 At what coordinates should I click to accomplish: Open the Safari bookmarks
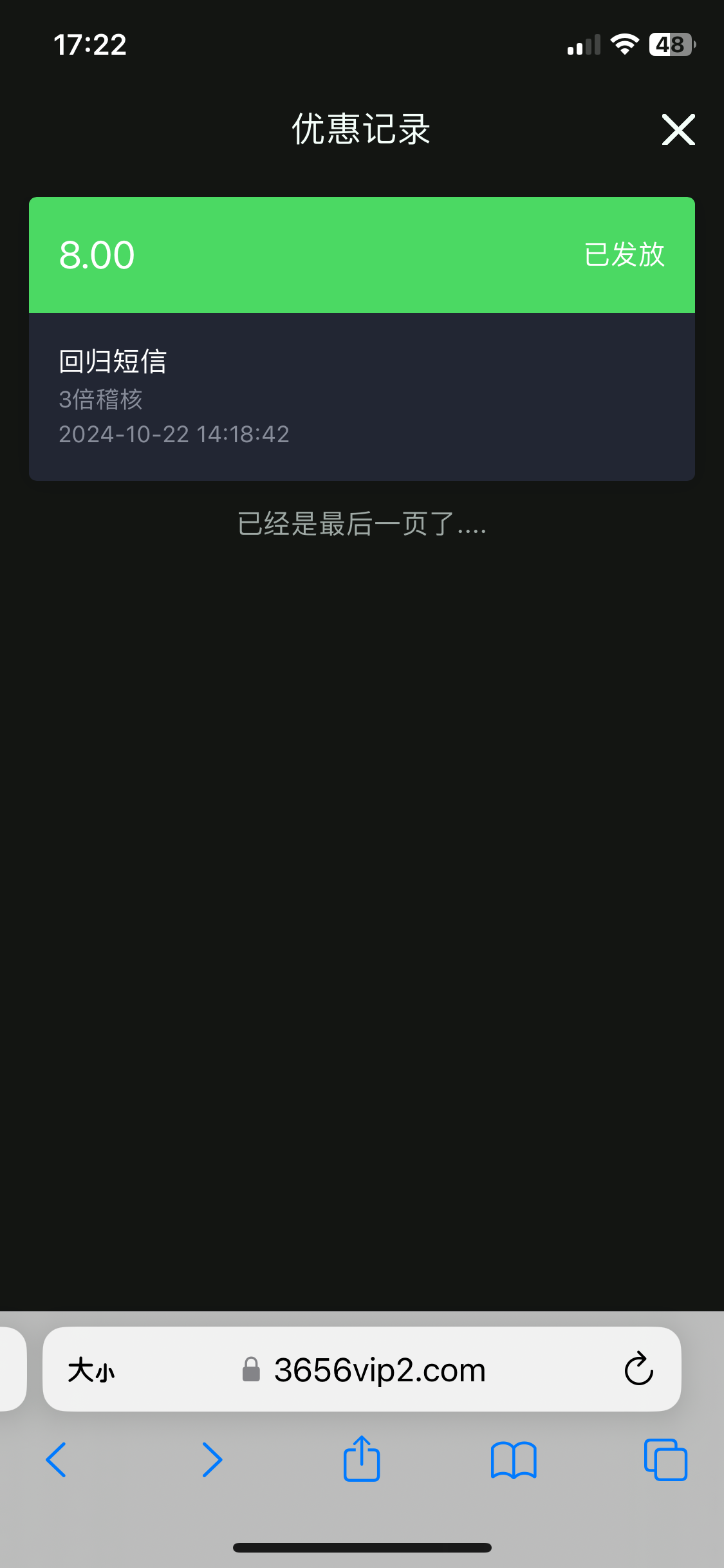[x=513, y=1459]
